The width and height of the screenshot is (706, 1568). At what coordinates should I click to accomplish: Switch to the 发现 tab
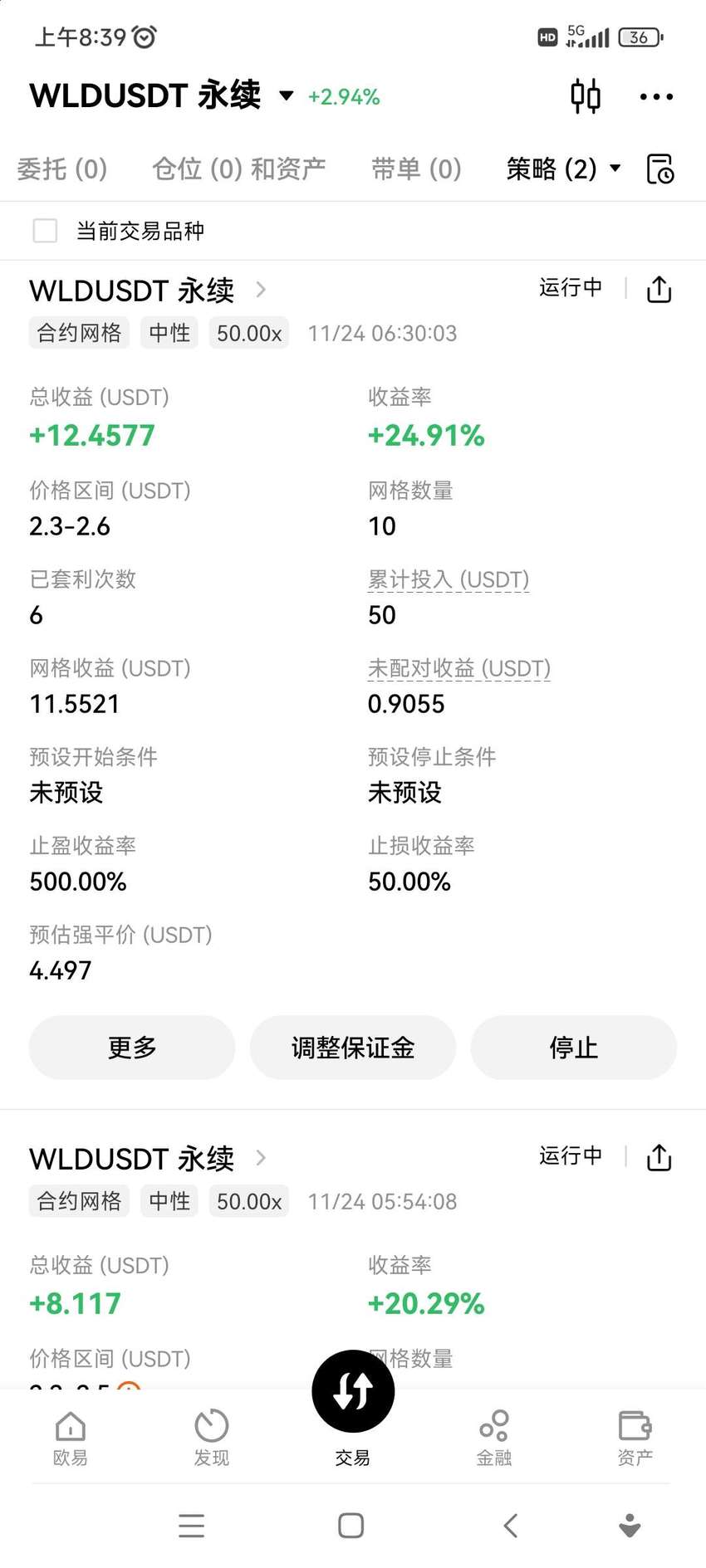(x=212, y=1439)
